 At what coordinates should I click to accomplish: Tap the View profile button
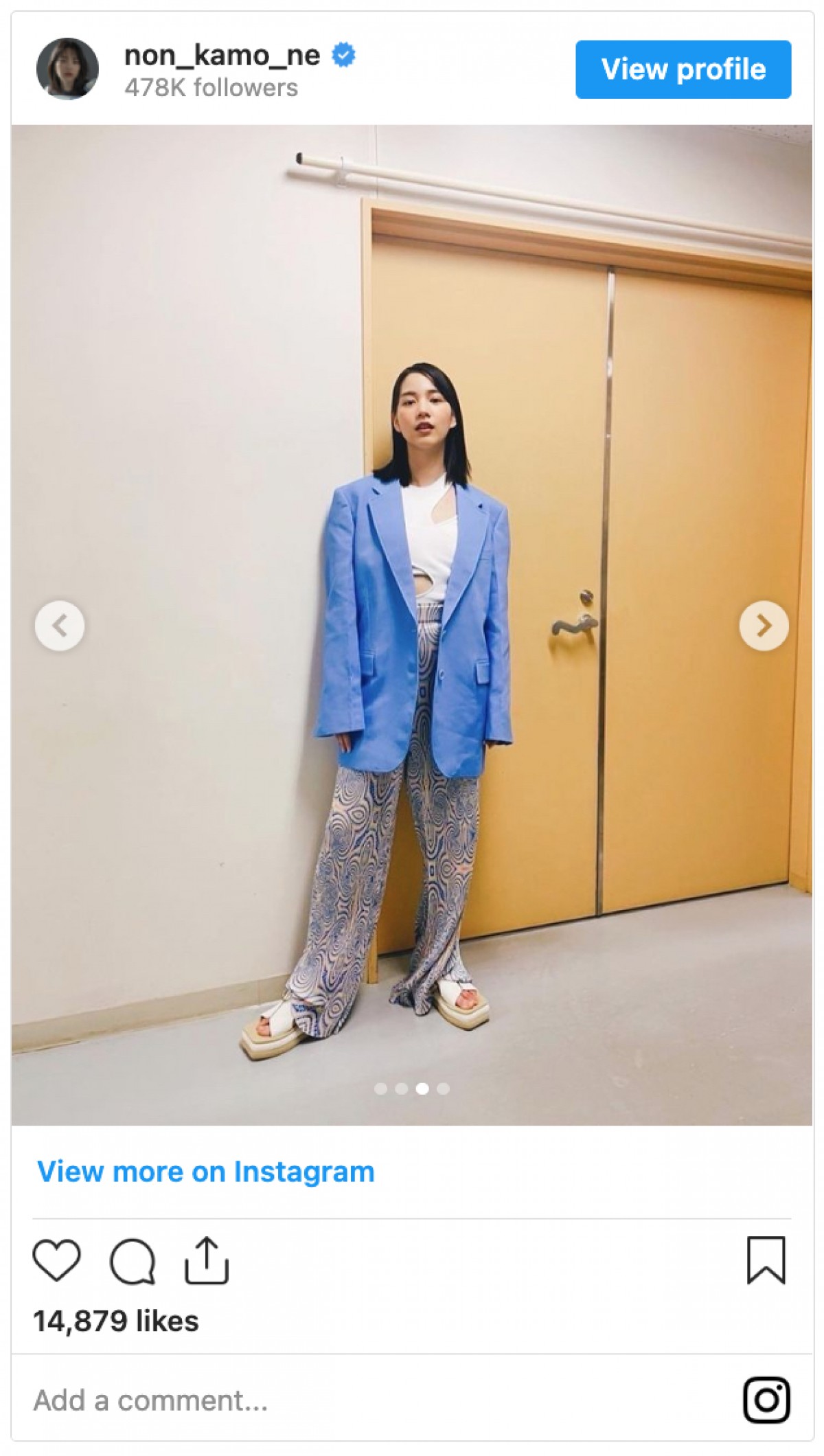(x=683, y=69)
